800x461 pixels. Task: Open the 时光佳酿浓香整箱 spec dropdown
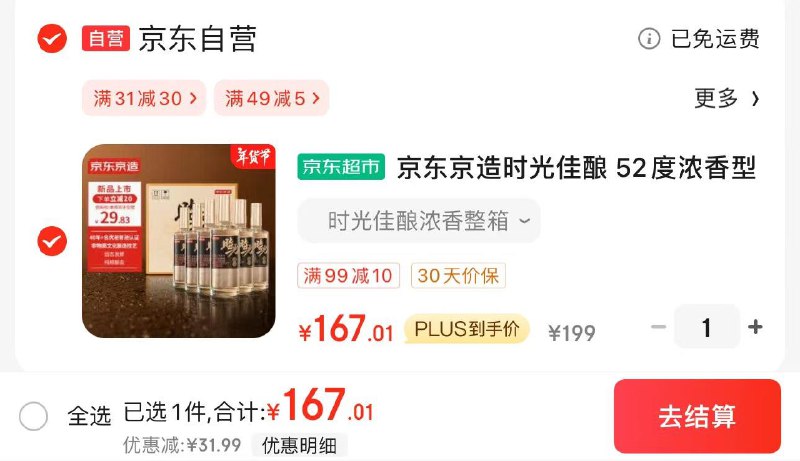point(419,221)
